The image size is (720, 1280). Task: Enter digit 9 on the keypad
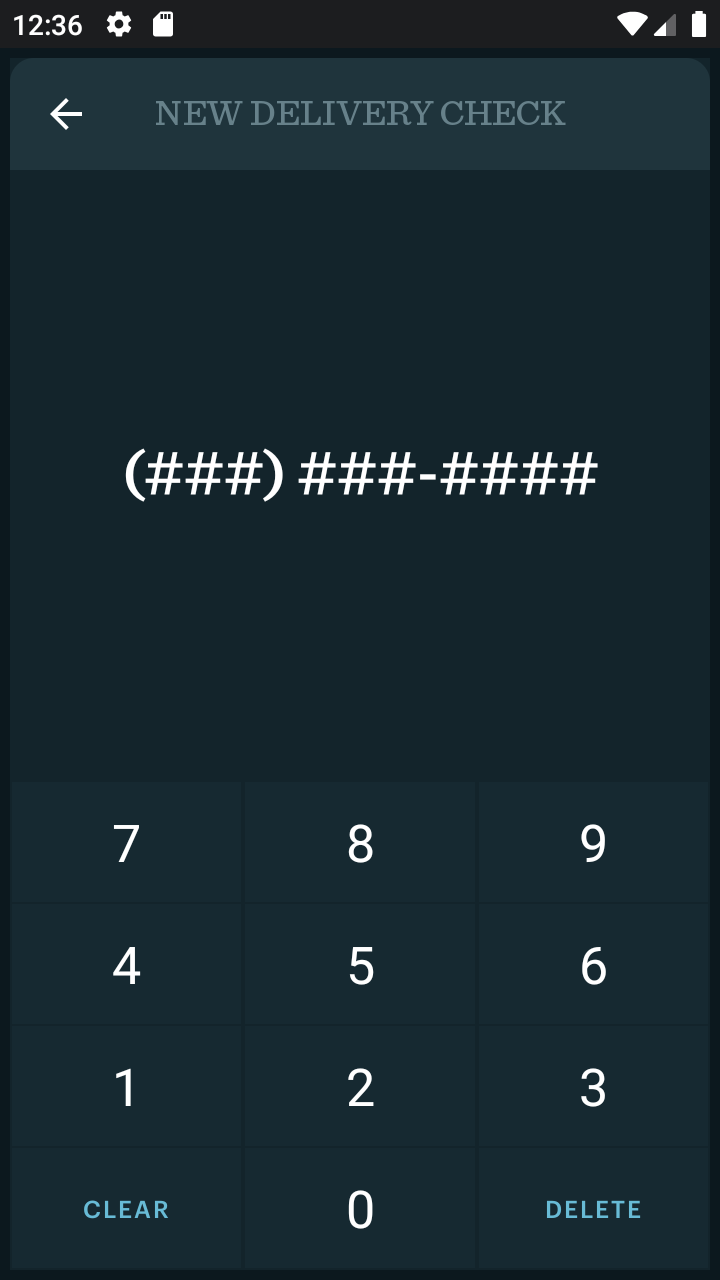point(593,843)
